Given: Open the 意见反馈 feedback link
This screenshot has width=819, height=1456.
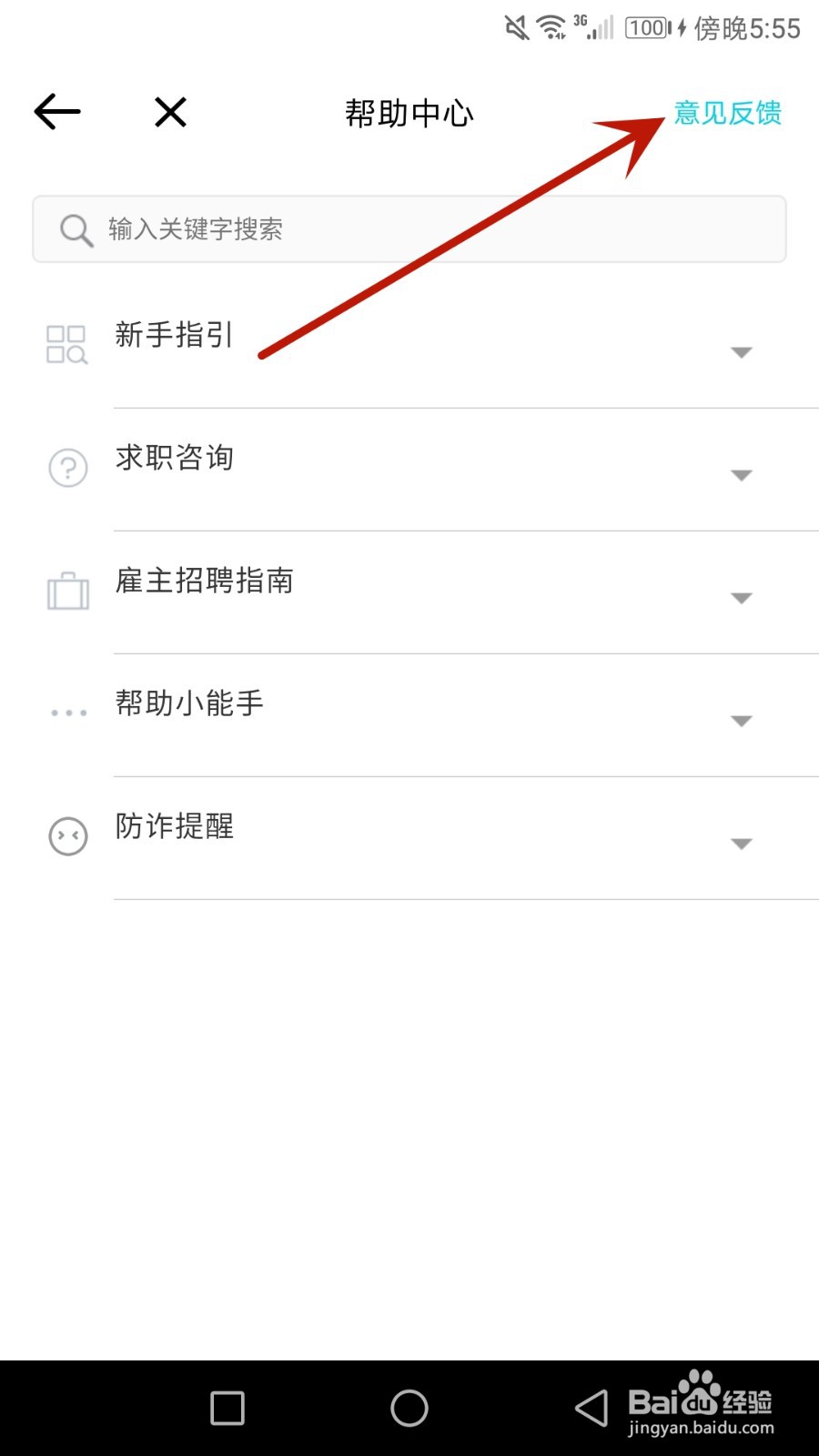Looking at the screenshot, I should pos(728,113).
